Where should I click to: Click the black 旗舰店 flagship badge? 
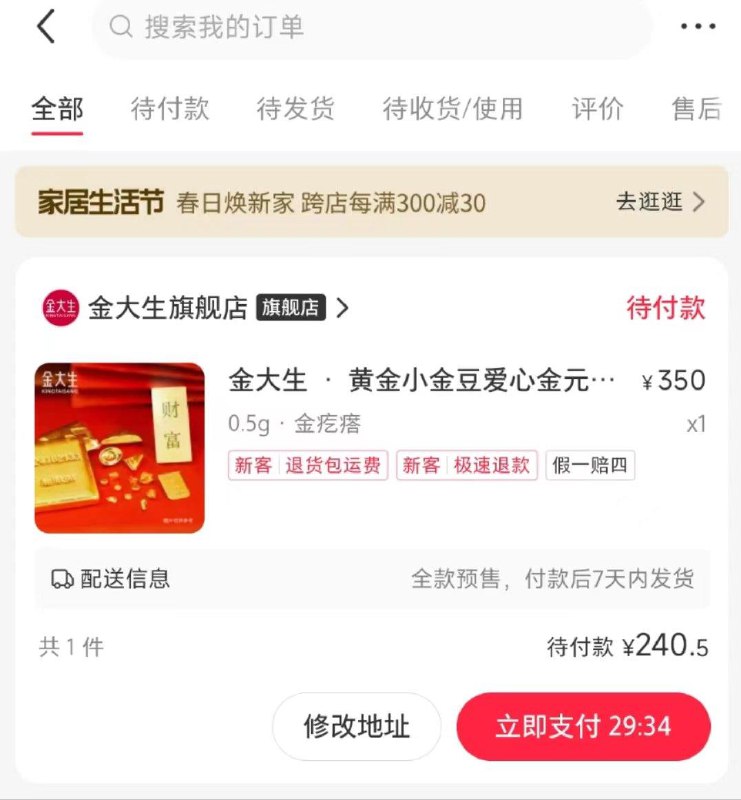coord(290,307)
